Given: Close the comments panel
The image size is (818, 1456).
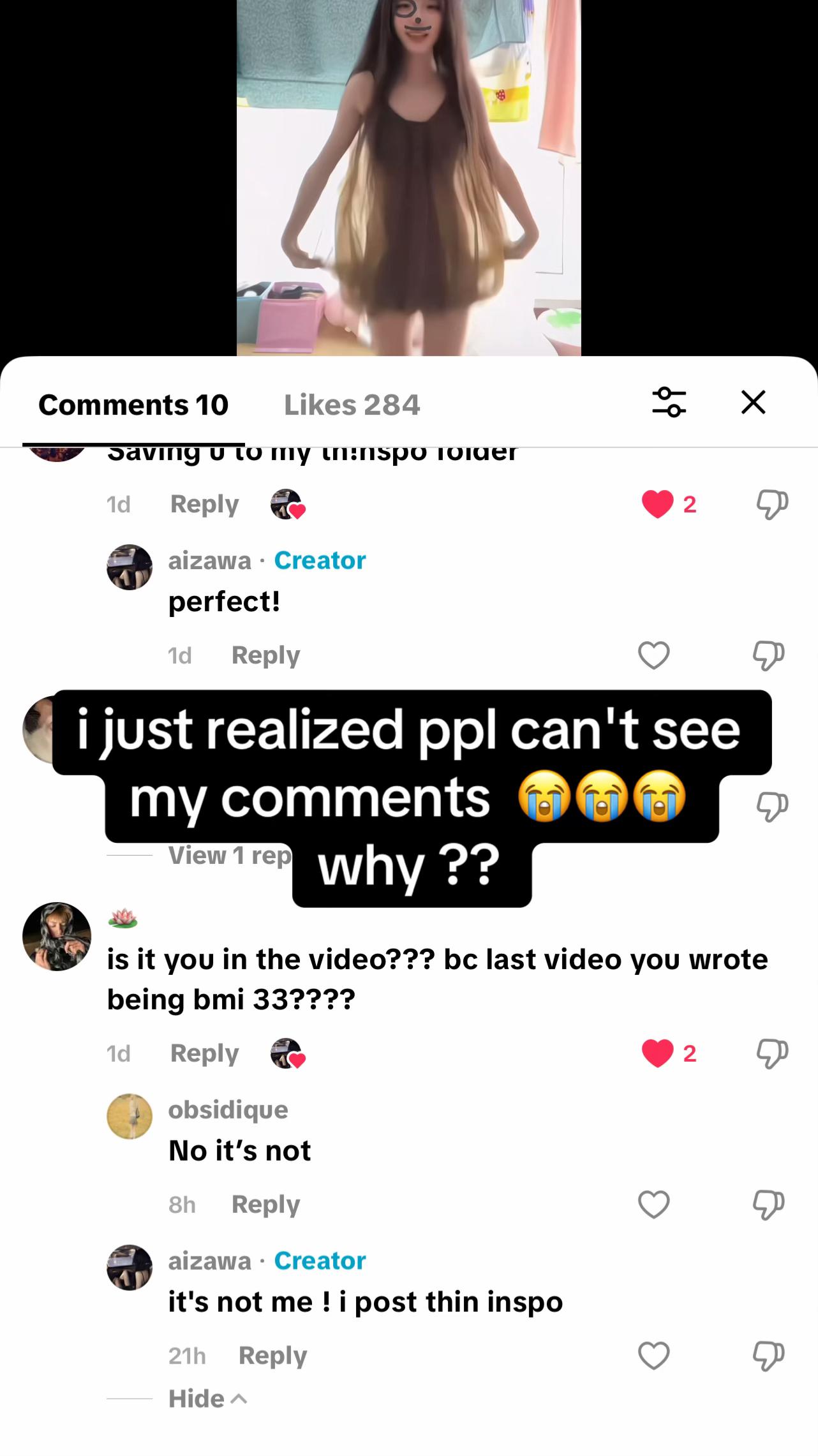Looking at the screenshot, I should pos(753,402).
